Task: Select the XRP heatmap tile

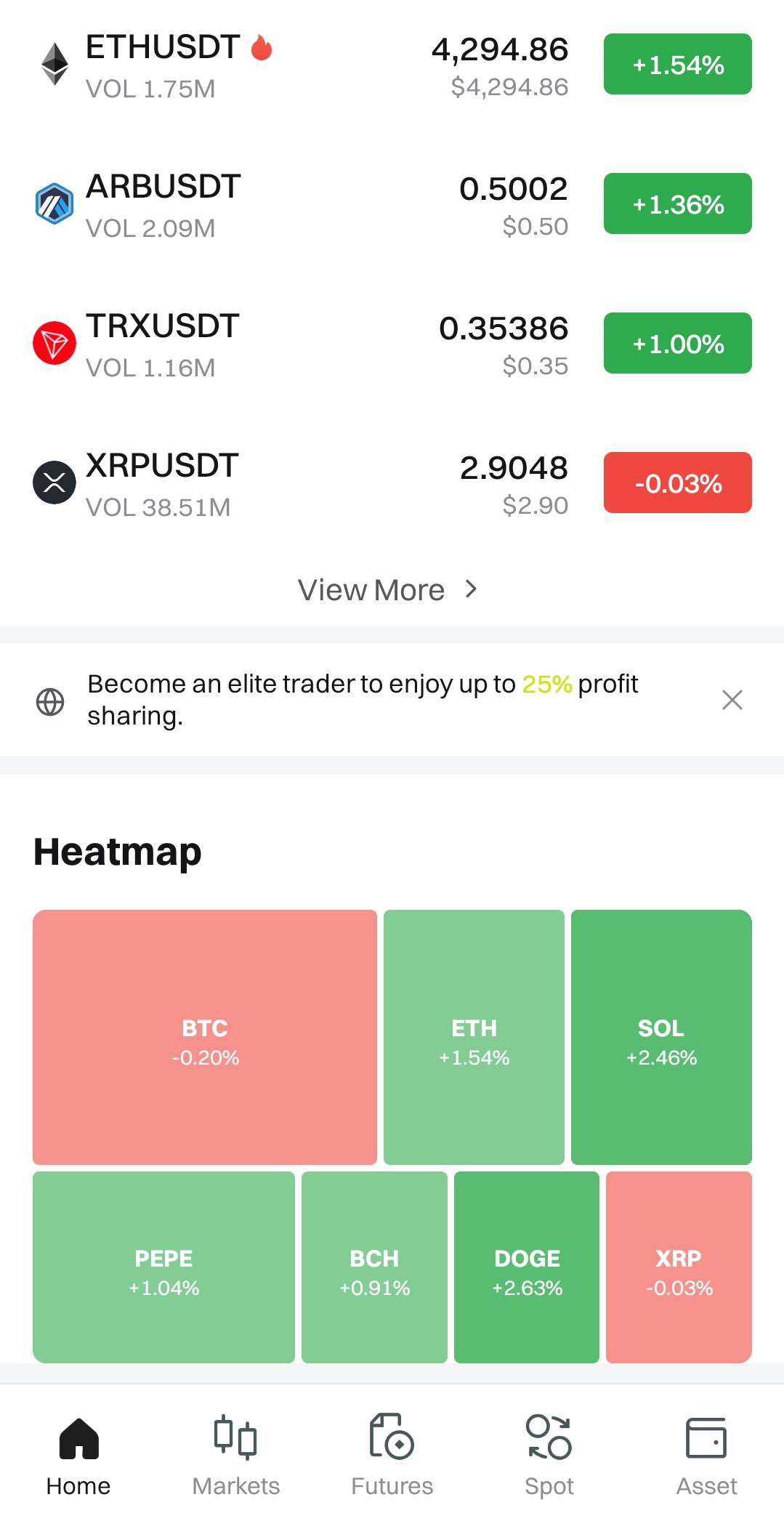Action: tap(679, 1267)
